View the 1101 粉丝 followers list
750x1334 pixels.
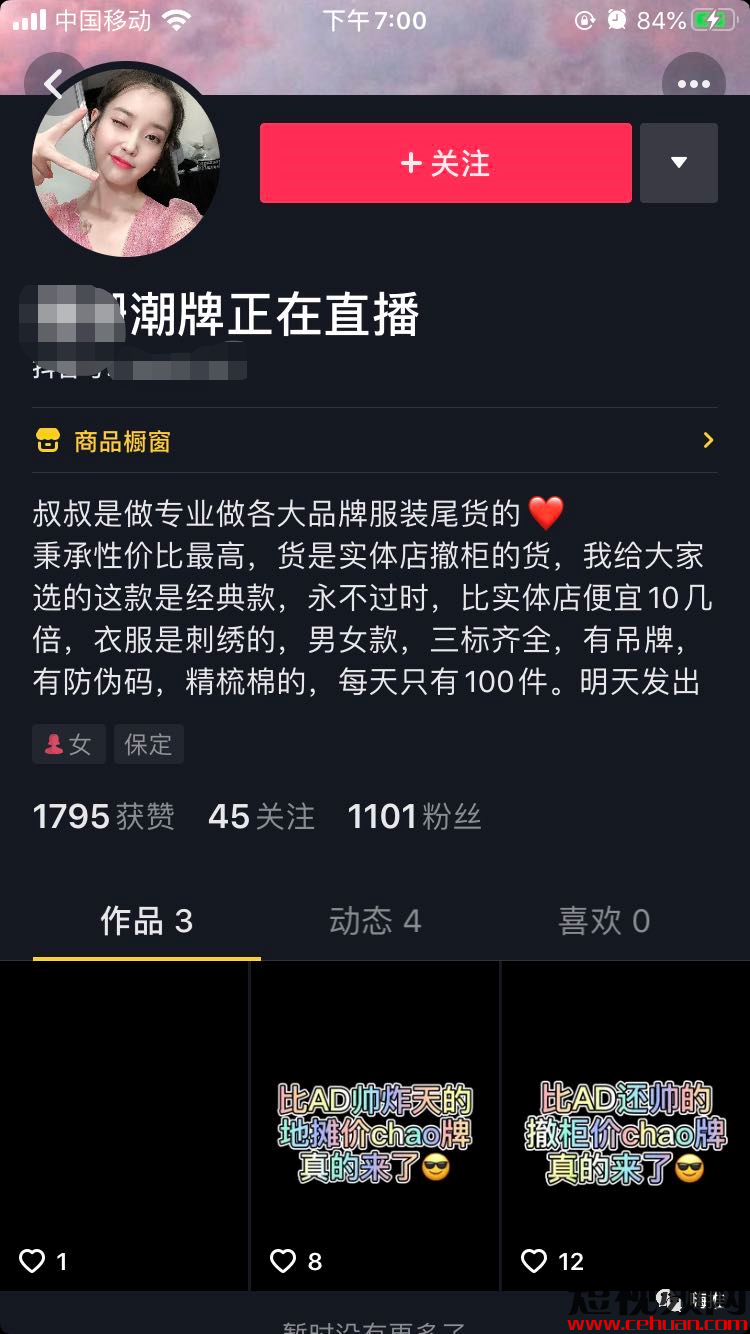click(414, 817)
